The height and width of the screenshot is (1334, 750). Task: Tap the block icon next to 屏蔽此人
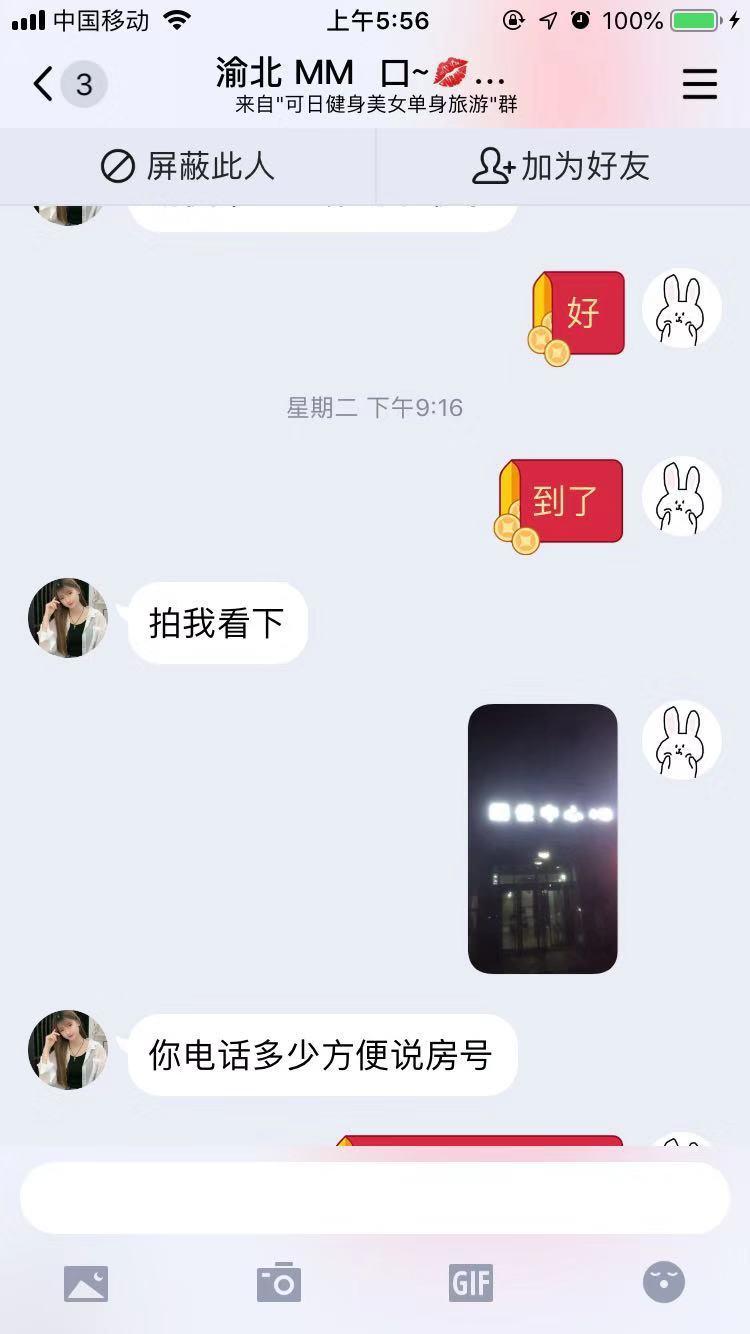[x=117, y=166]
